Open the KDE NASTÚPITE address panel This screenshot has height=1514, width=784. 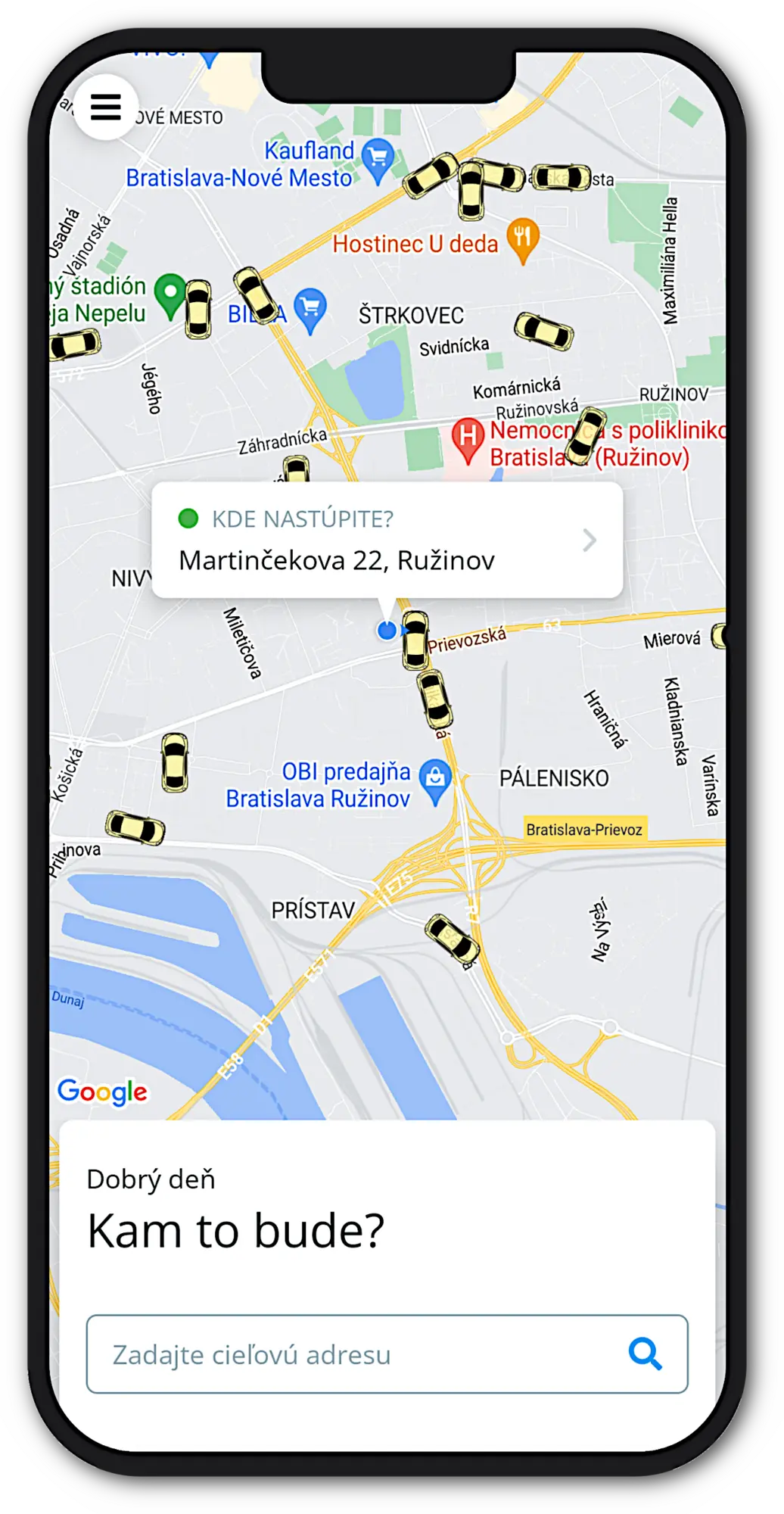tap(387, 540)
